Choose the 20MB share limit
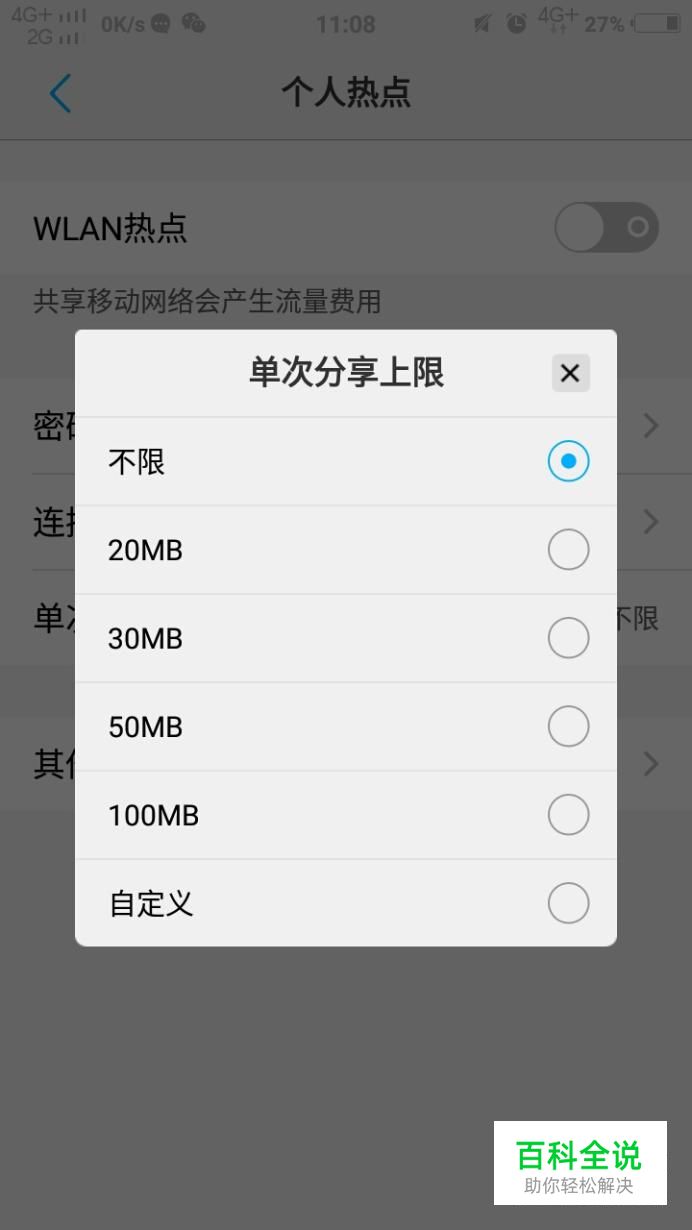 coord(346,550)
